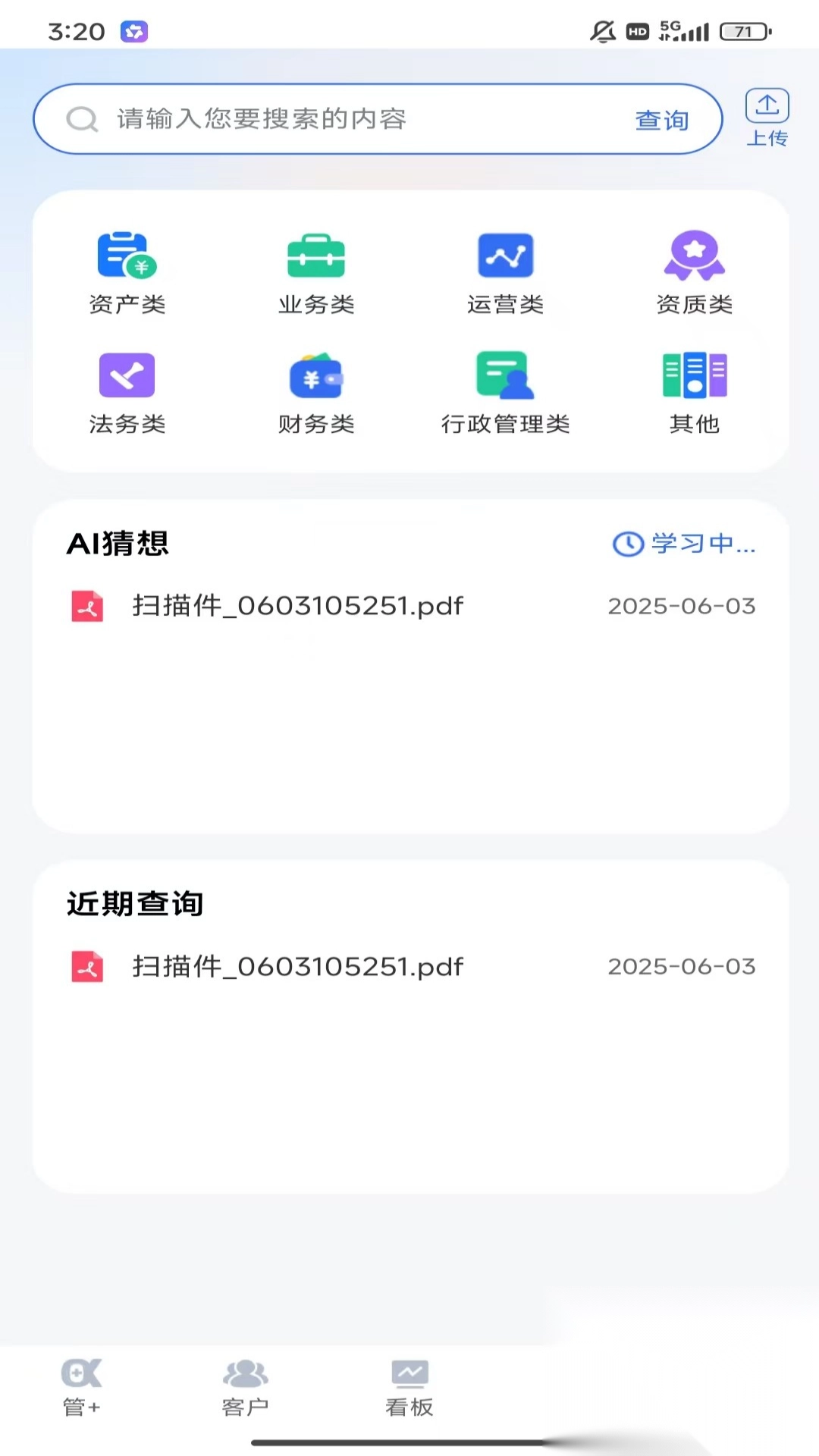Image resolution: width=819 pixels, height=1456 pixels.
Task: Tap the search input field
Action: [341, 119]
